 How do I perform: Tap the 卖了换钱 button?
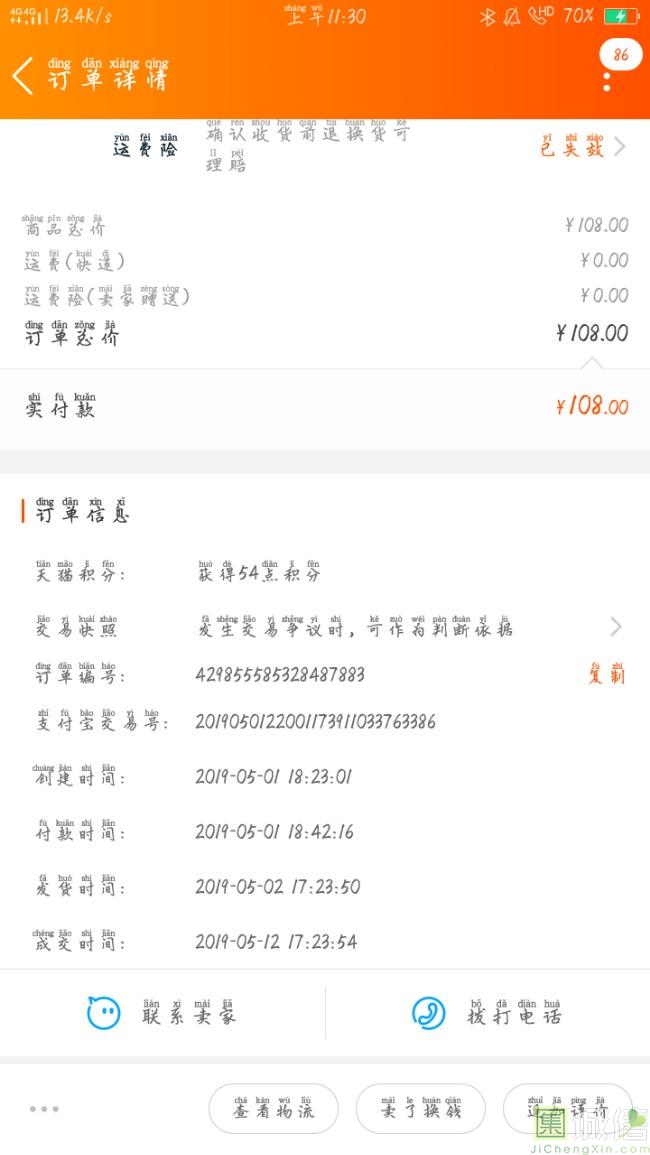[421, 1109]
